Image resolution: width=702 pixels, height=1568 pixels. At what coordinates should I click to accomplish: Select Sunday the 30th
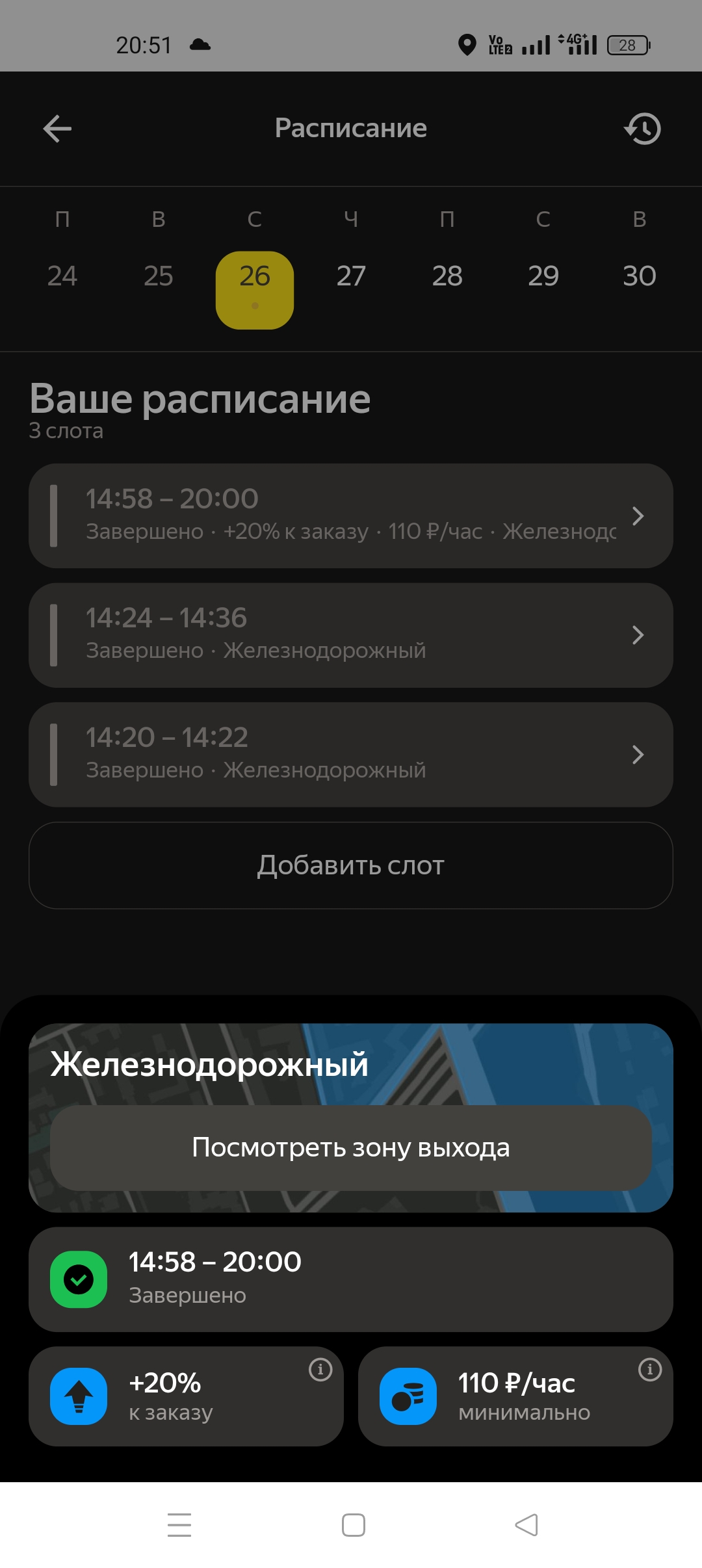point(640,276)
